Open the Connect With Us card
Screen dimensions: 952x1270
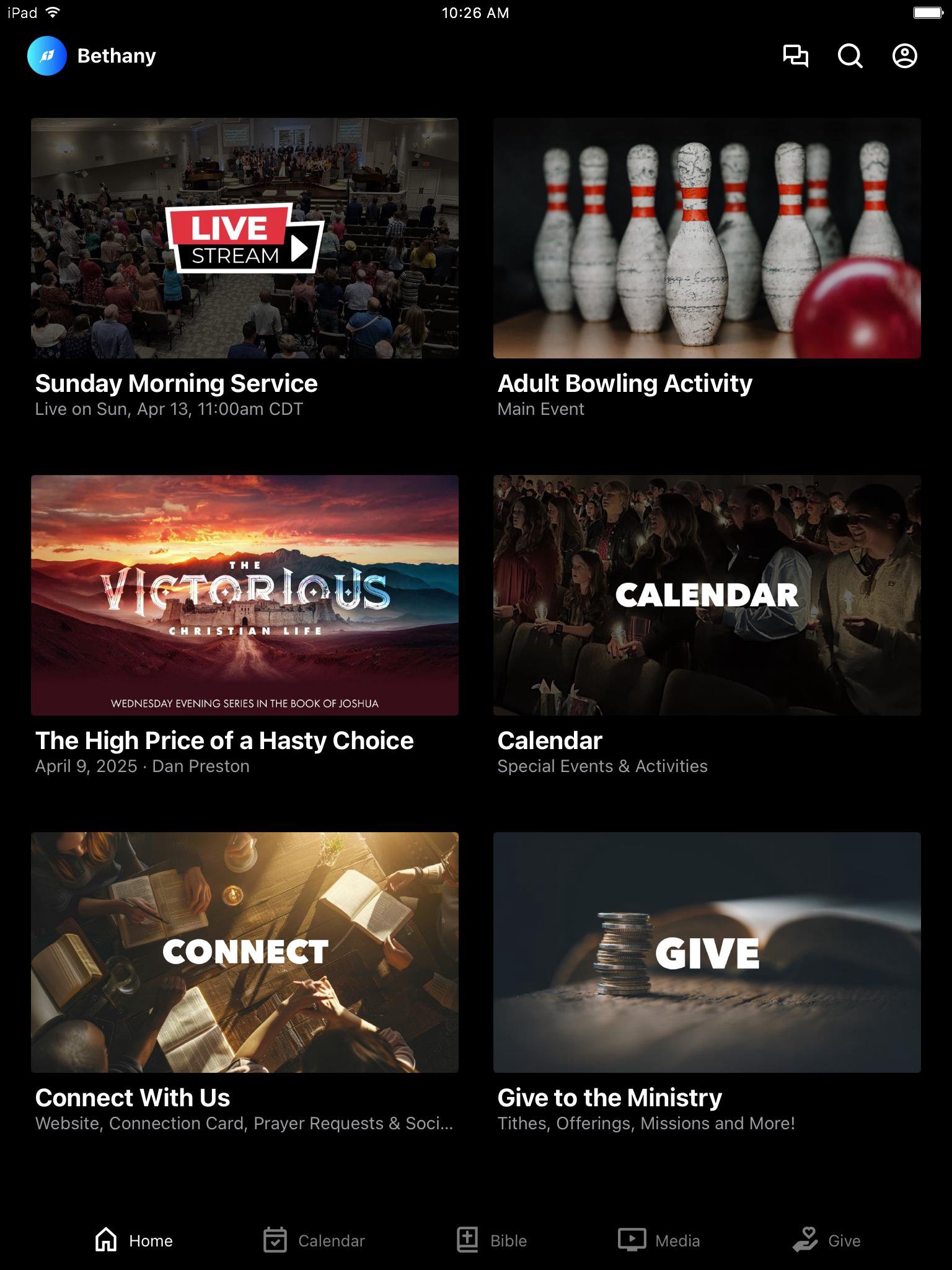coord(245,952)
